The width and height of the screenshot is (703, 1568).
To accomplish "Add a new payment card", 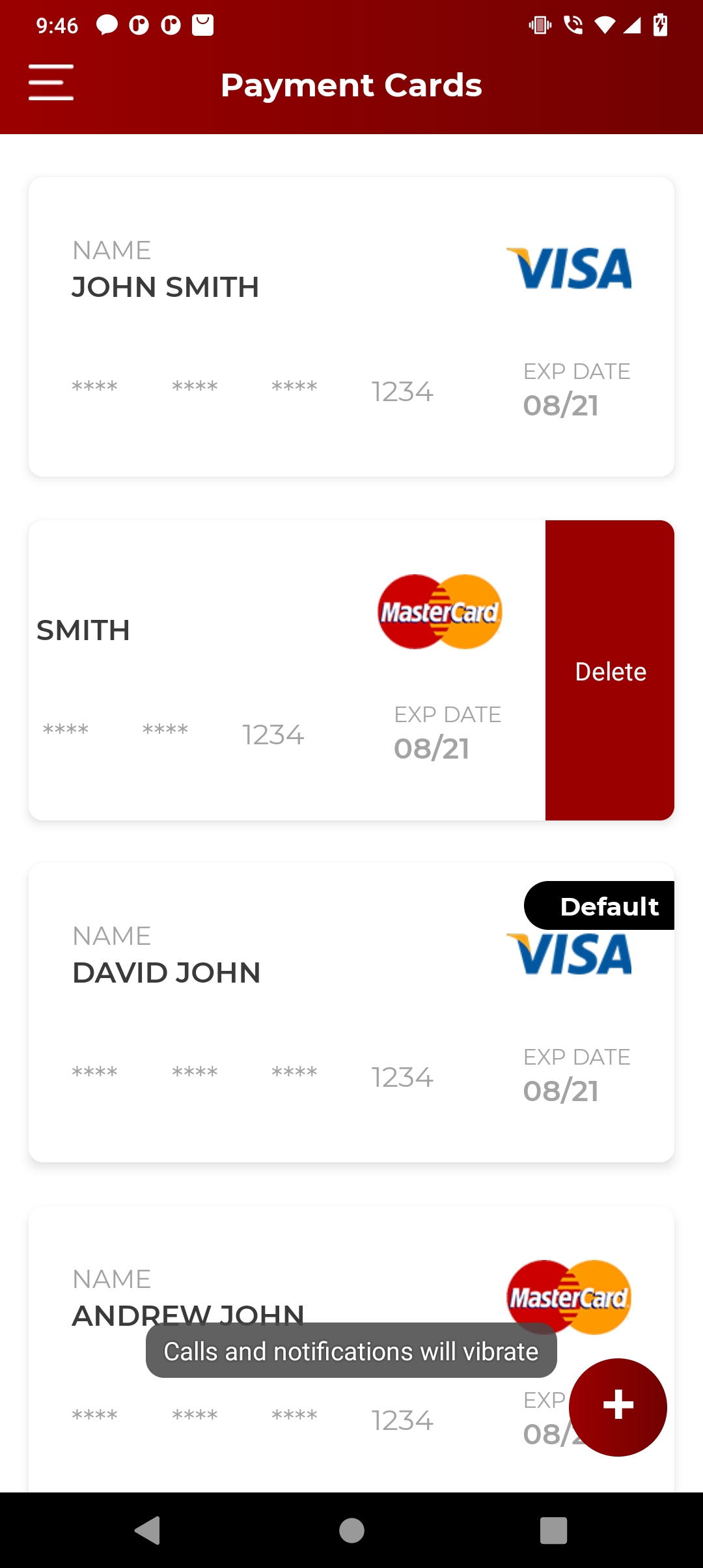I will (618, 1407).
